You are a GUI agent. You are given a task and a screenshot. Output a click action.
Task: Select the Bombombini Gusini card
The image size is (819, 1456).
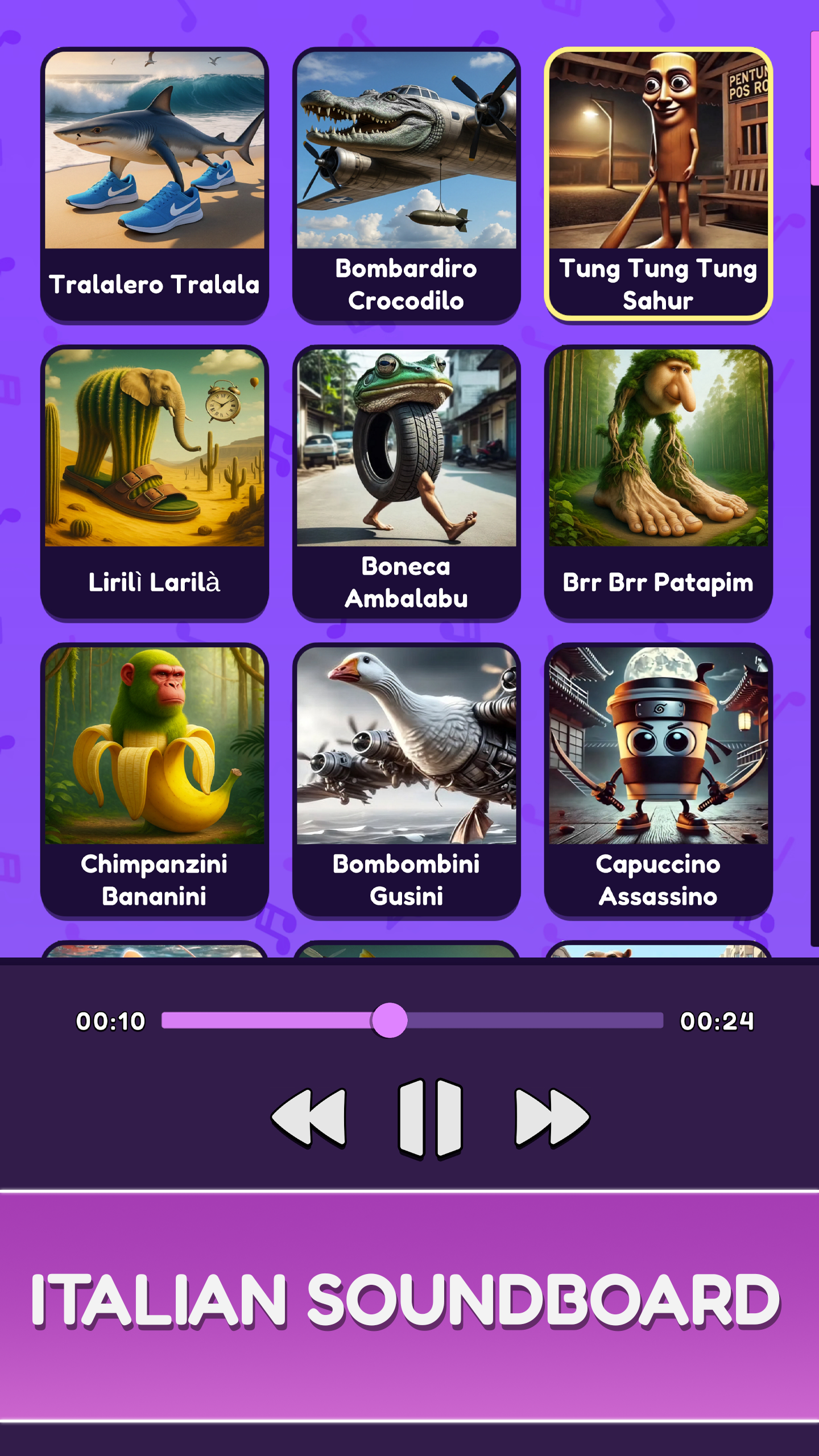coord(406,780)
